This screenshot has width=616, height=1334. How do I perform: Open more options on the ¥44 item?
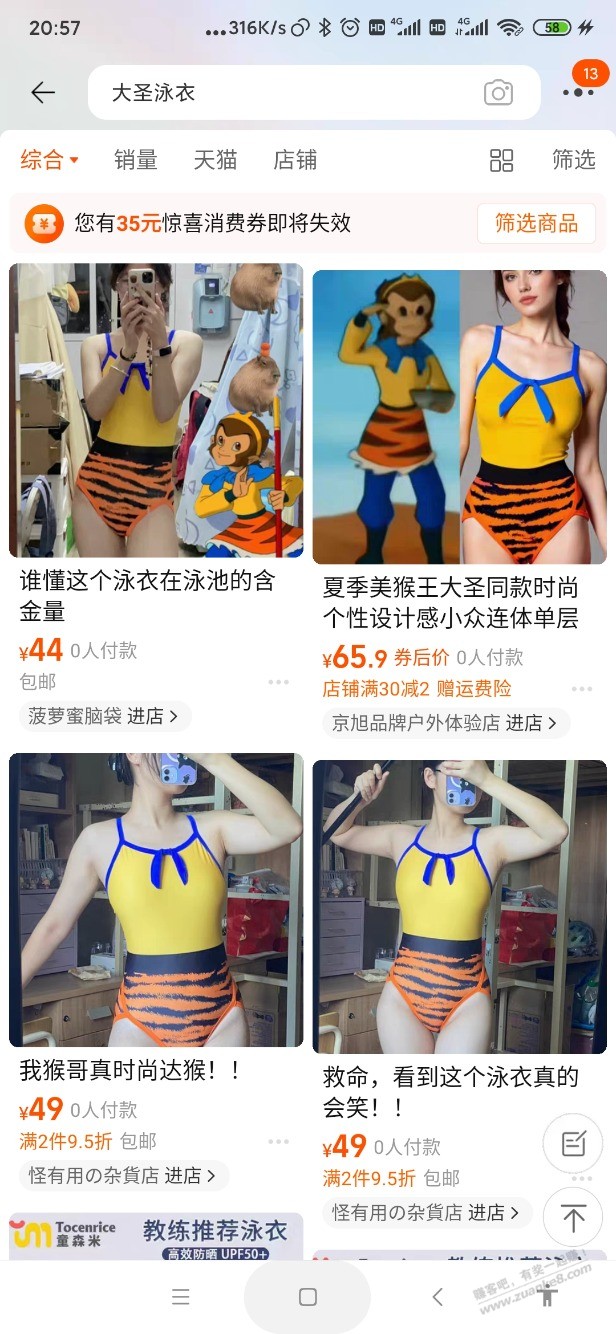point(278,682)
